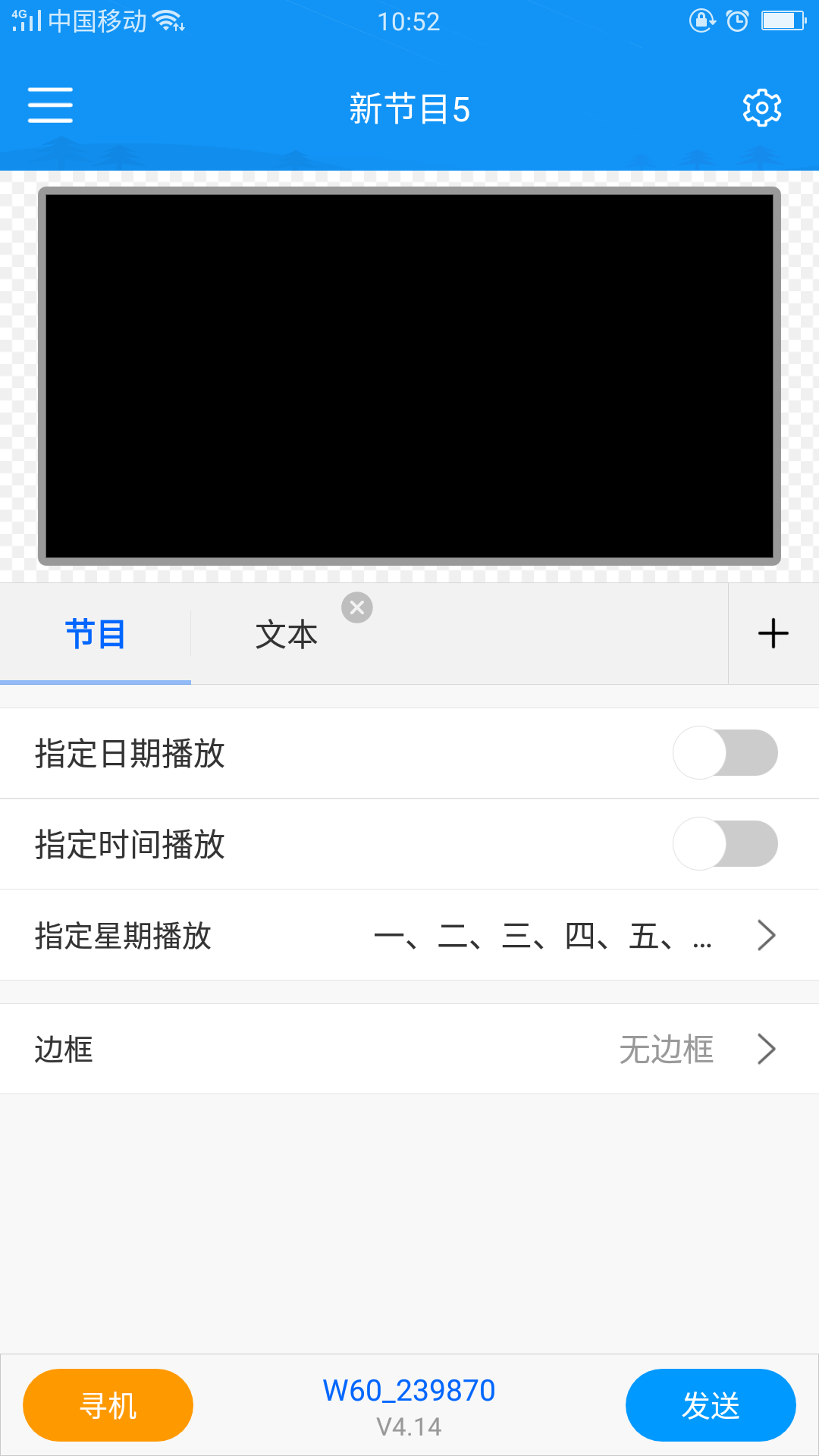The image size is (819, 1456).
Task: Tap the screen rotation lock status icon
Action: click(701, 21)
